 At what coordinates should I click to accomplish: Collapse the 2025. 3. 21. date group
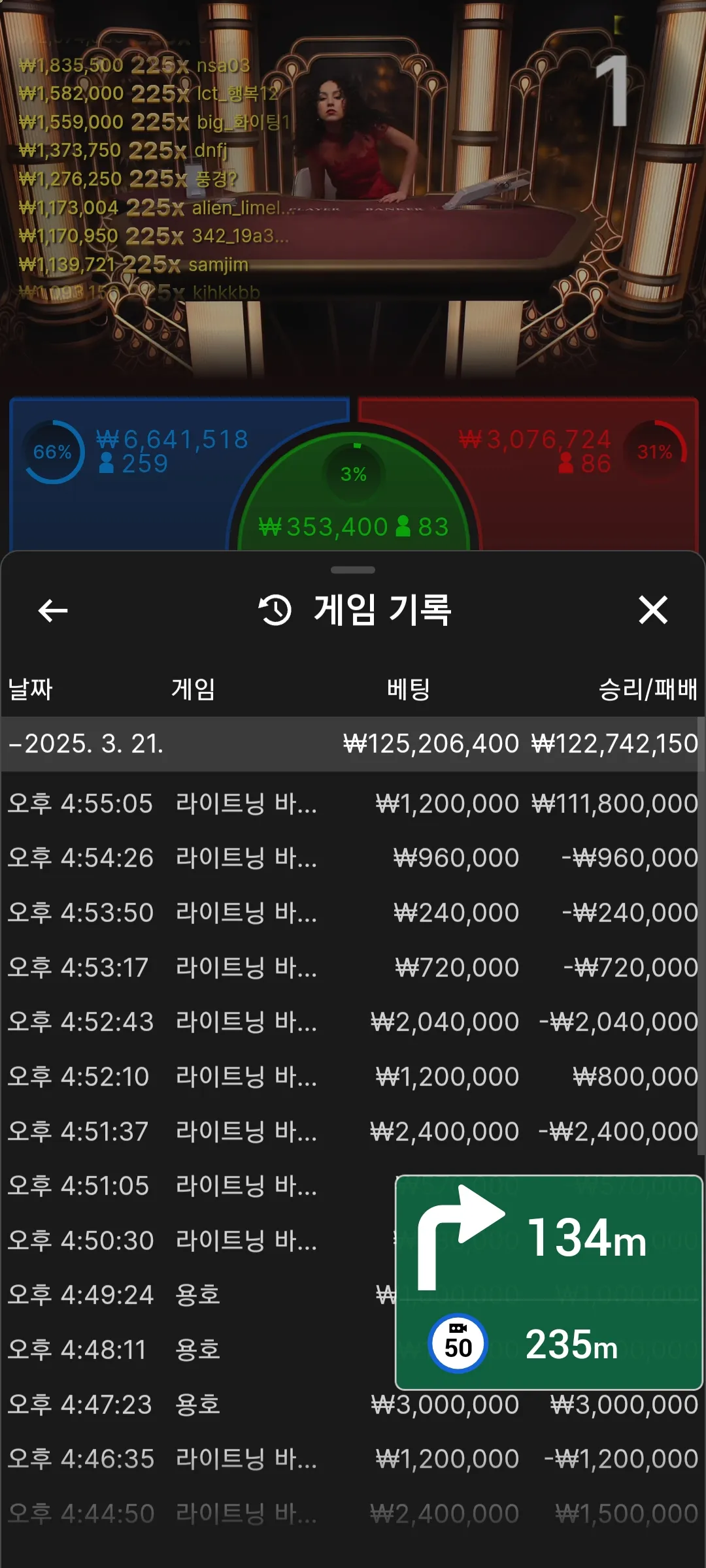coord(353,743)
